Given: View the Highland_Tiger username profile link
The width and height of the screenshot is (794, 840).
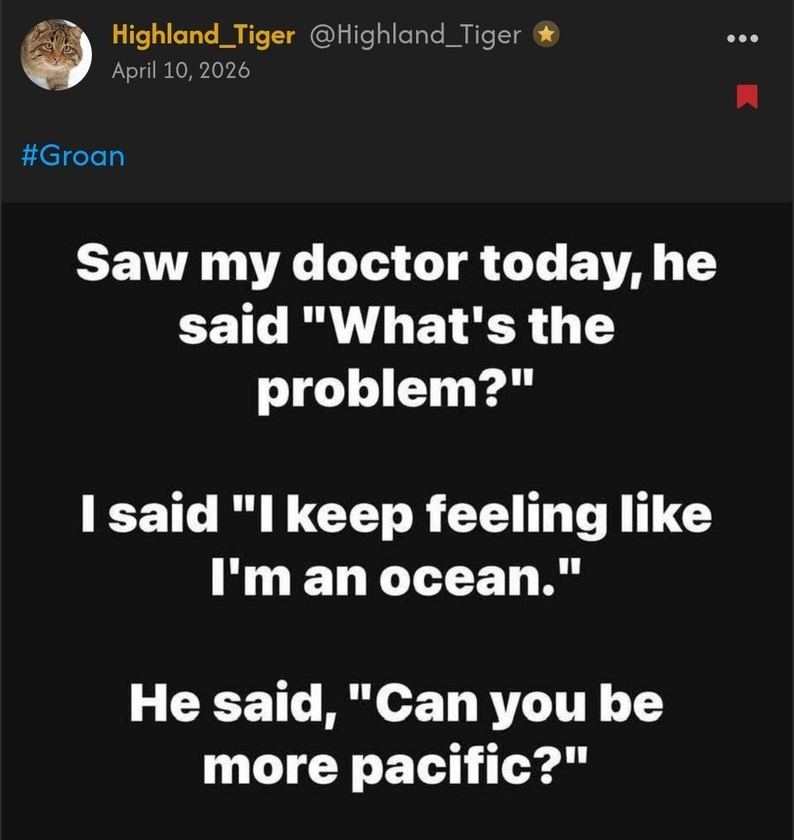Looking at the screenshot, I should coord(203,36).
